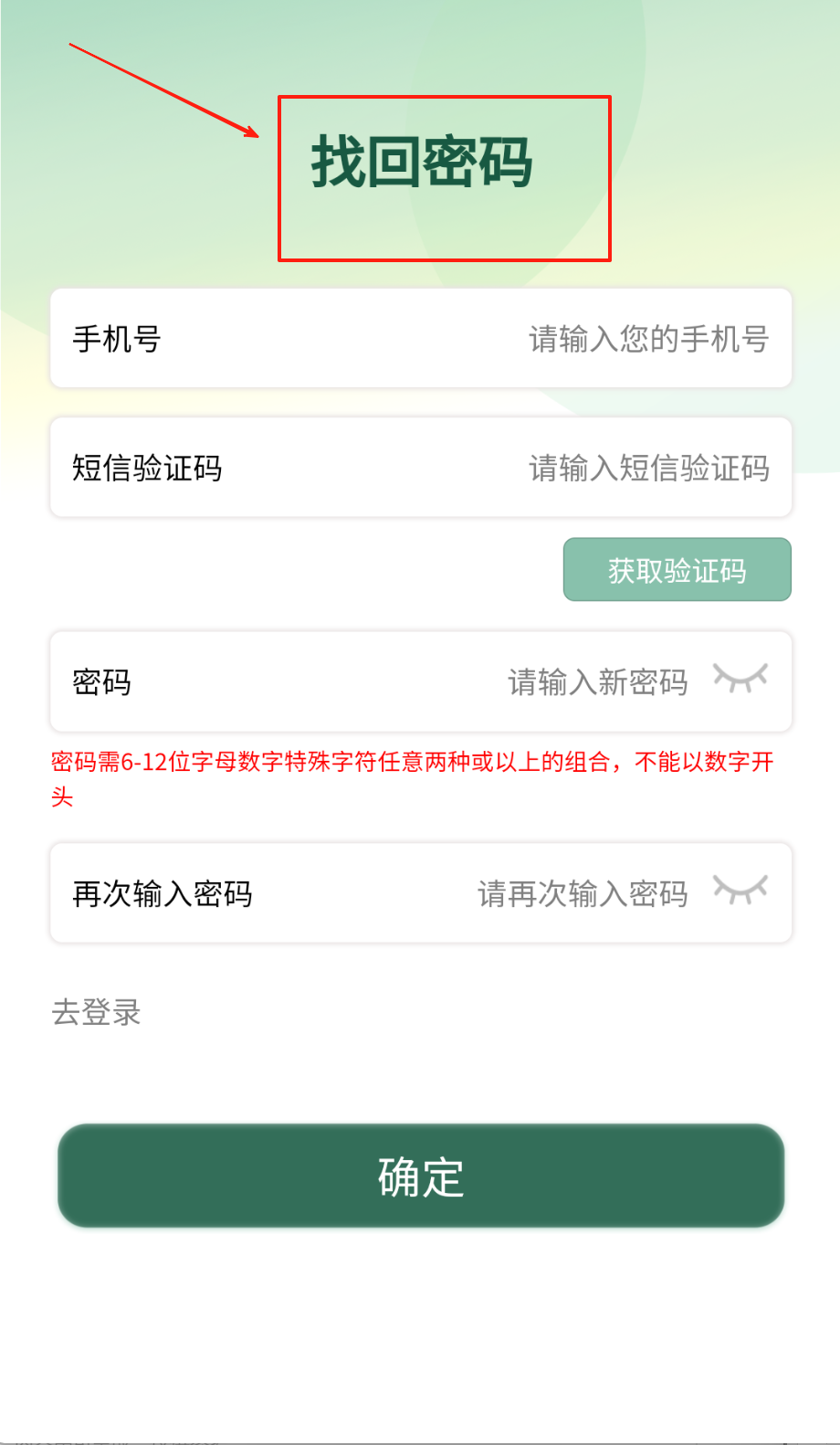This screenshot has width=840, height=1445.
Task: Go to login via 去登录
Action: coord(96,1012)
